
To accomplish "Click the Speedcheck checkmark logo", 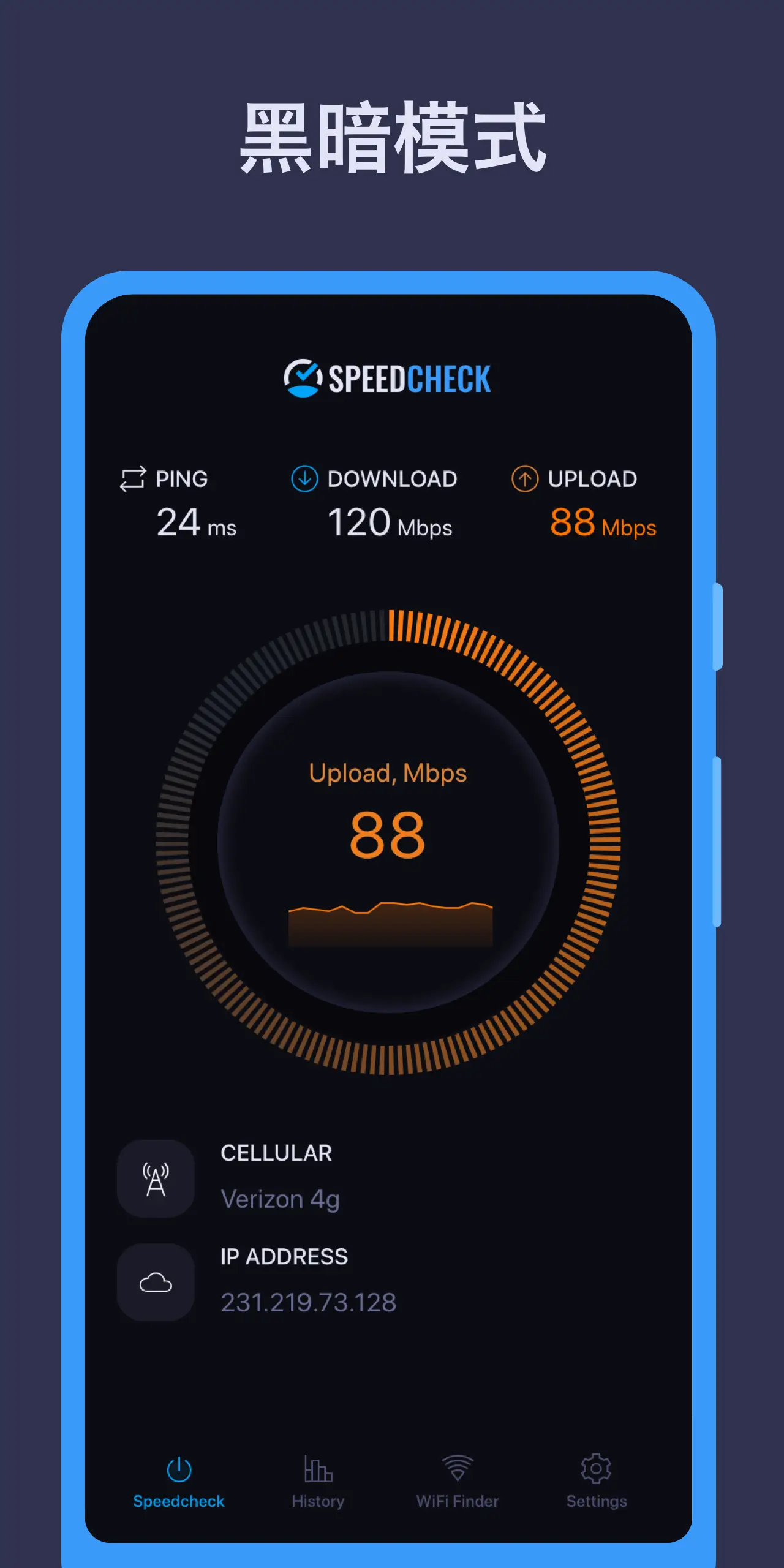I will 303,380.
